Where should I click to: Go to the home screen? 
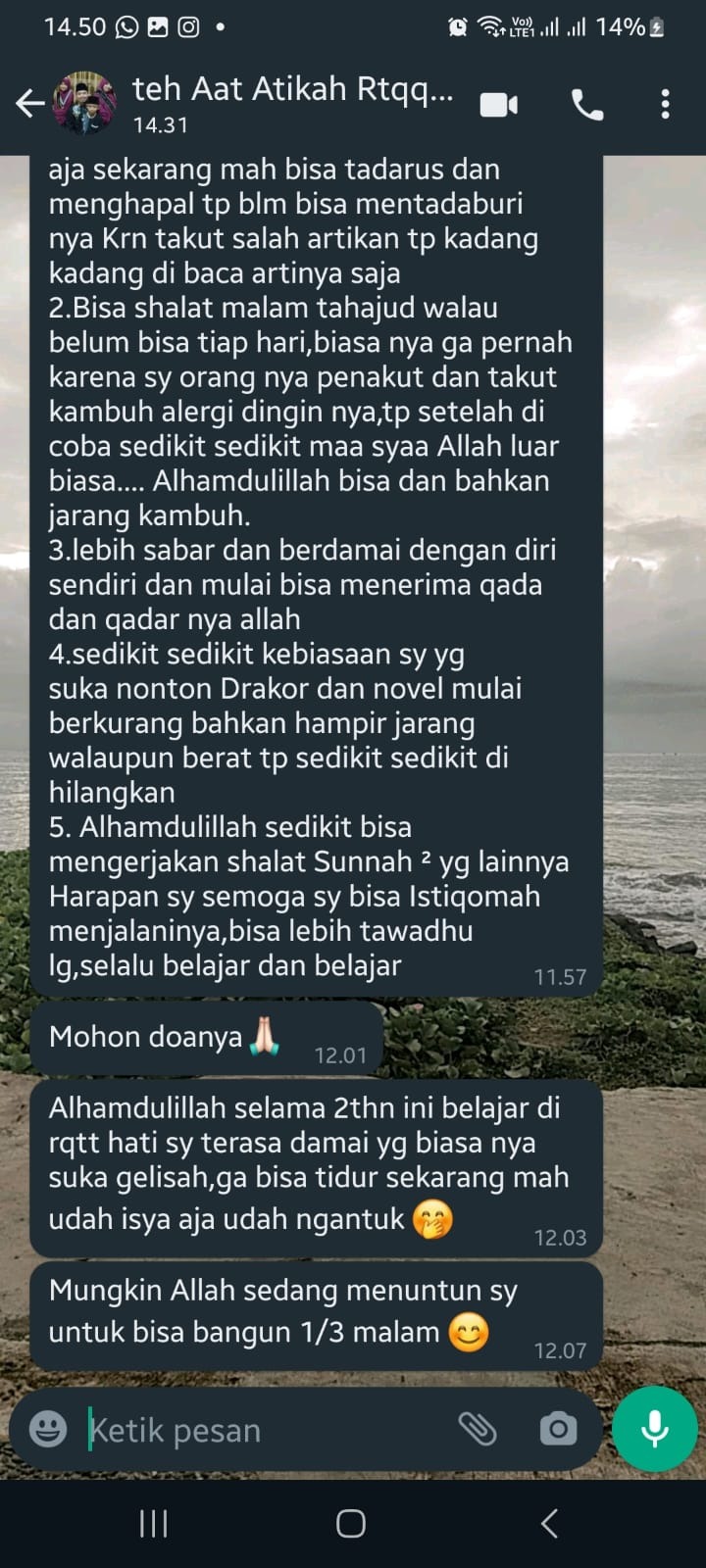click(351, 1523)
